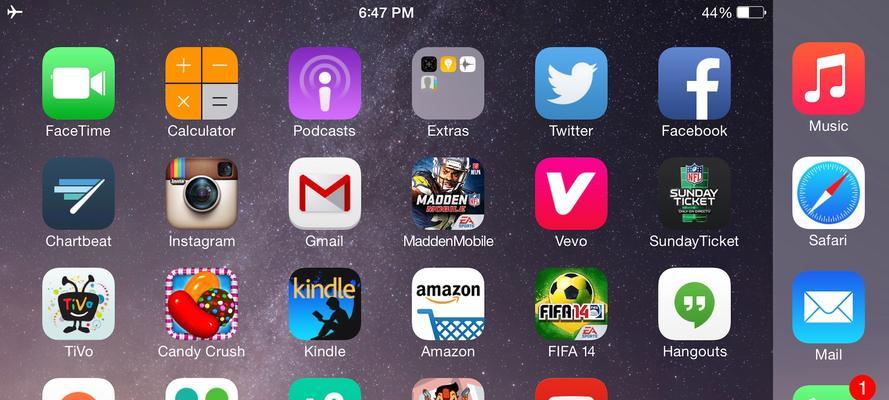Launch the Music app in the dock
This screenshot has height=400, width=889.
point(828,78)
